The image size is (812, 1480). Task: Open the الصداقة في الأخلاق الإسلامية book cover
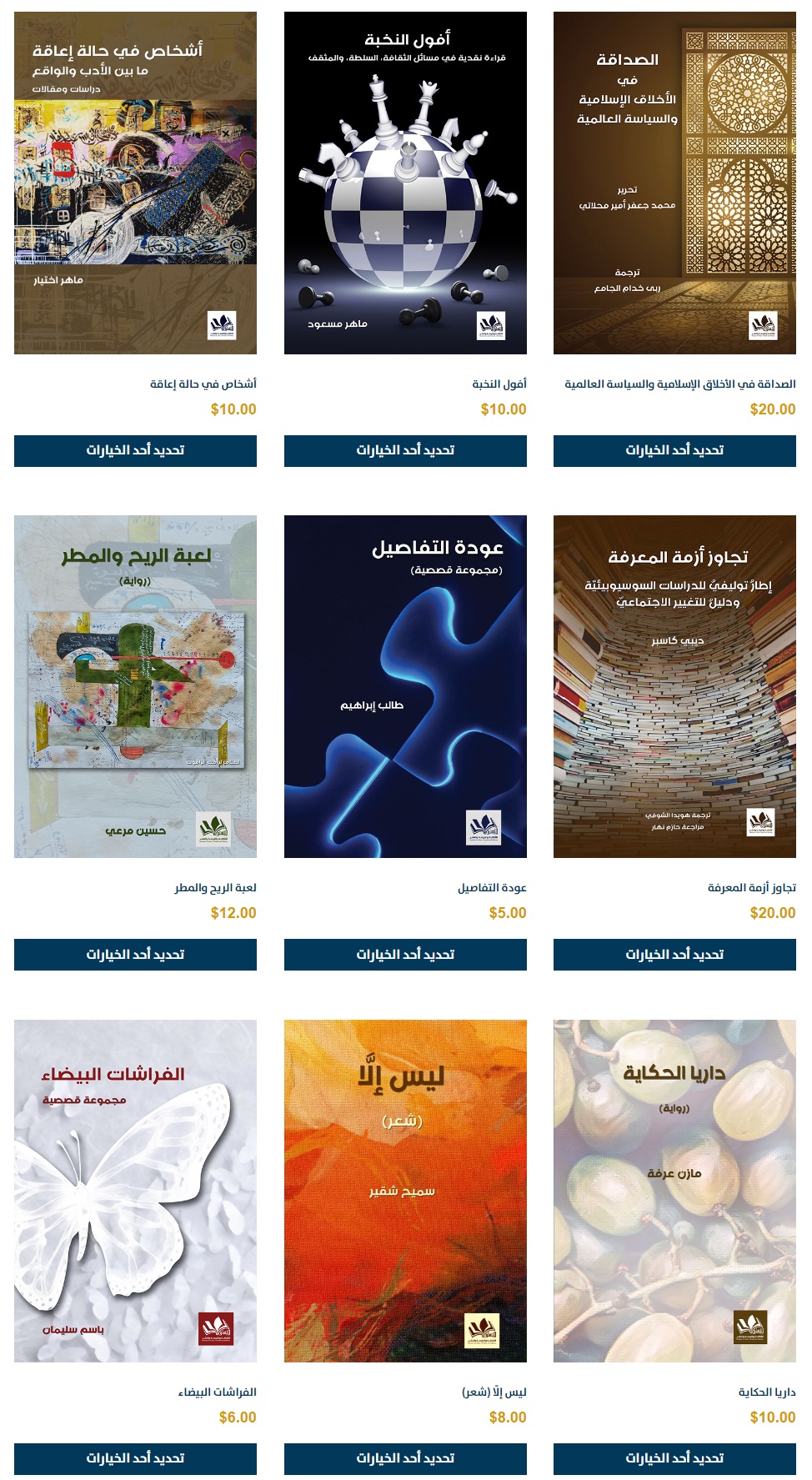point(674,183)
